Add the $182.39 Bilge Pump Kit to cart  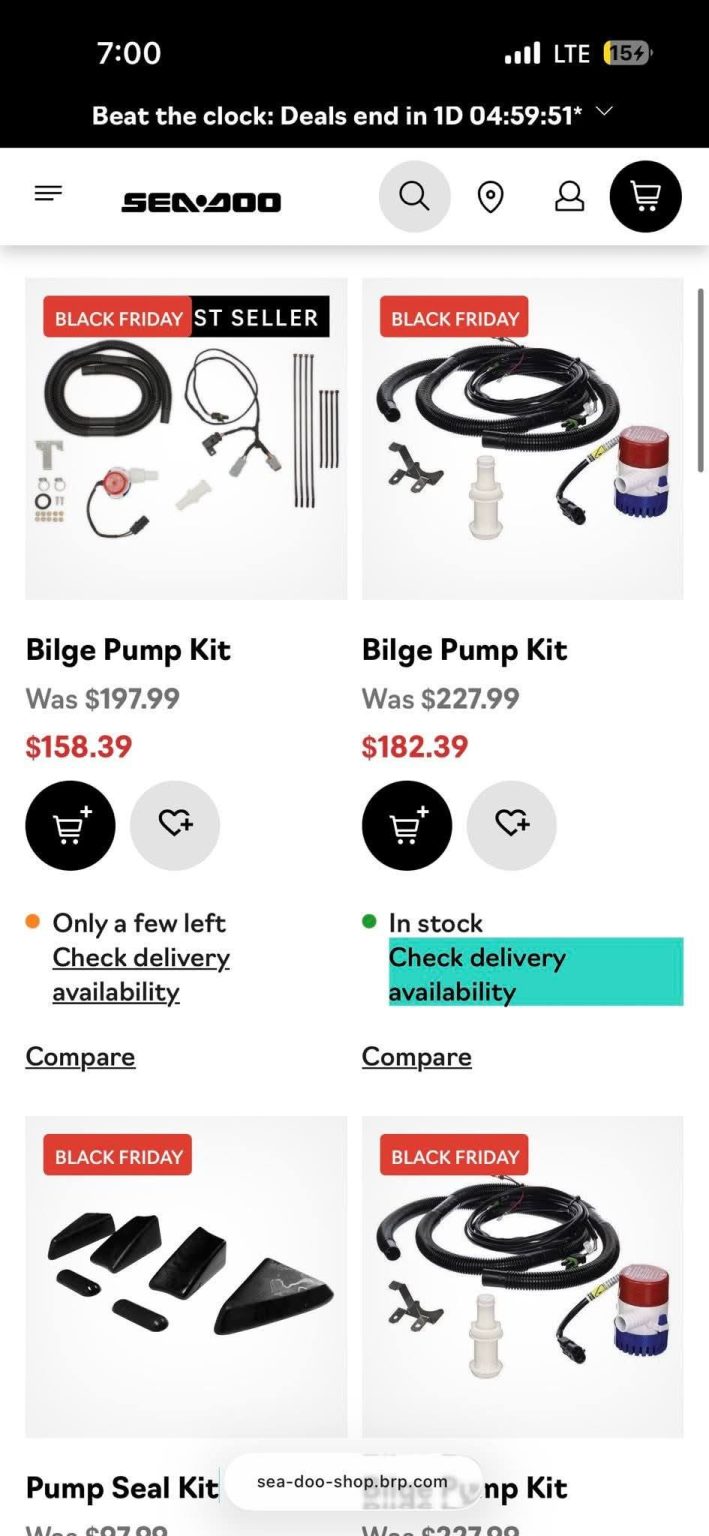tap(407, 825)
